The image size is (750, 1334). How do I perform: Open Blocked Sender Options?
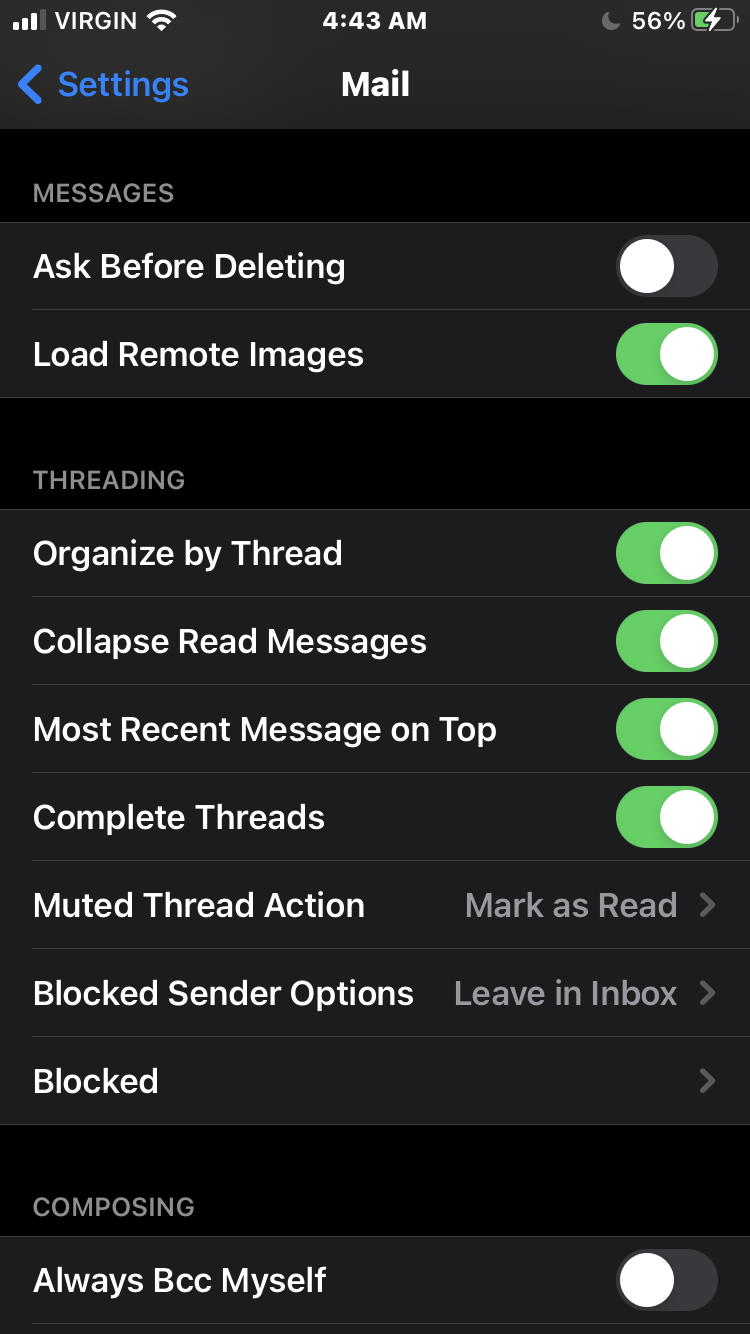[375, 993]
